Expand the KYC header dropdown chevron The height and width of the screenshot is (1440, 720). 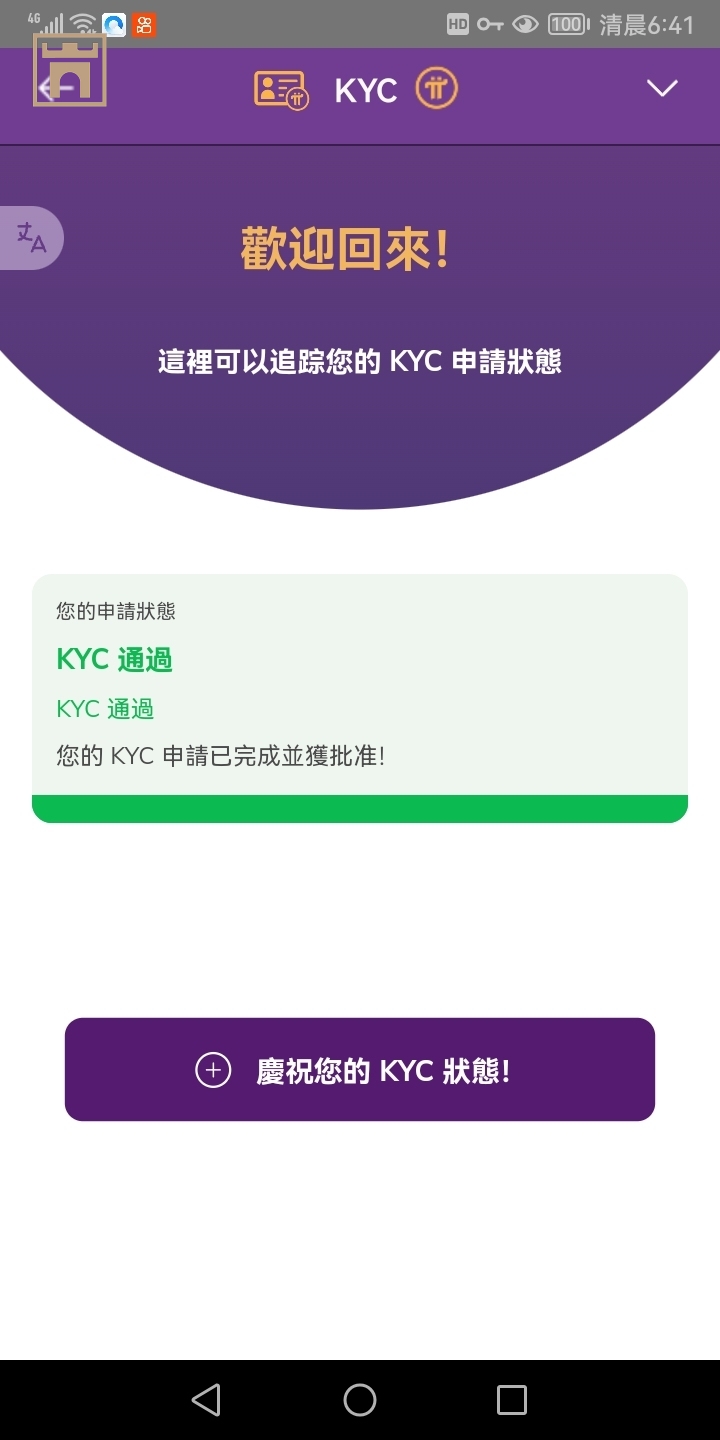(x=661, y=89)
